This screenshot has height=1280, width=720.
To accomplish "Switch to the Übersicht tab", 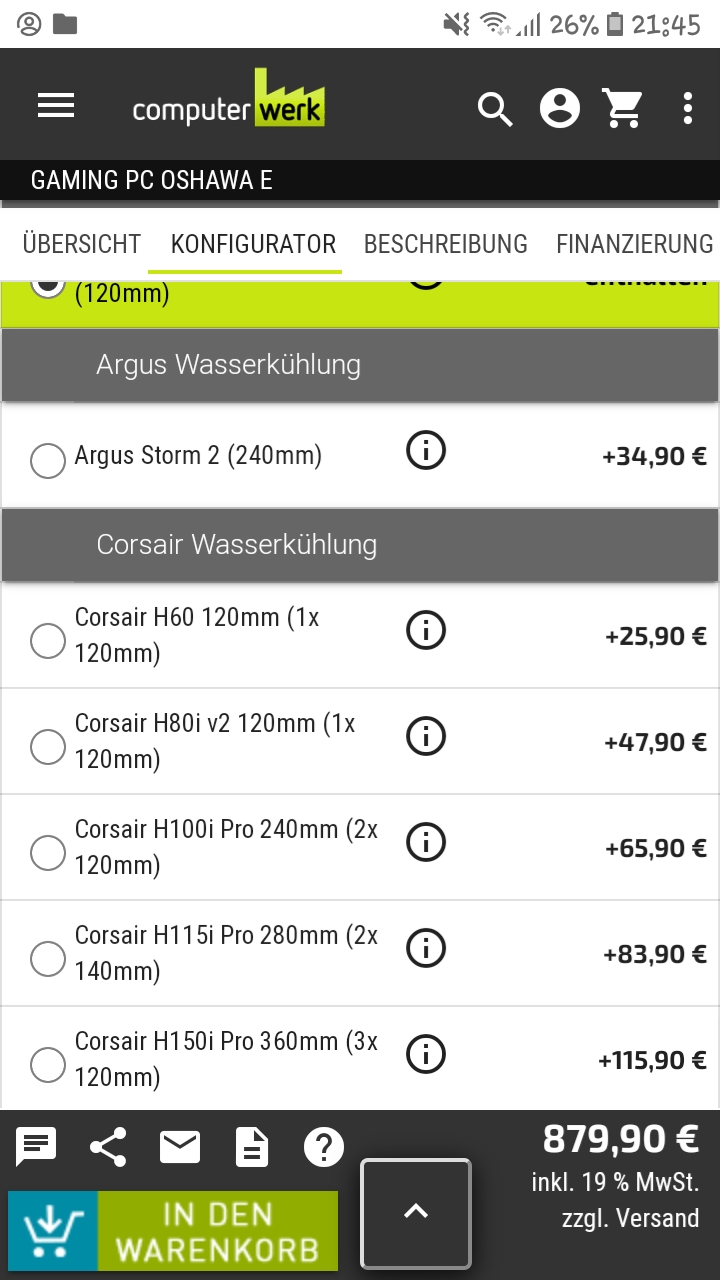I will (x=82, y=244).
